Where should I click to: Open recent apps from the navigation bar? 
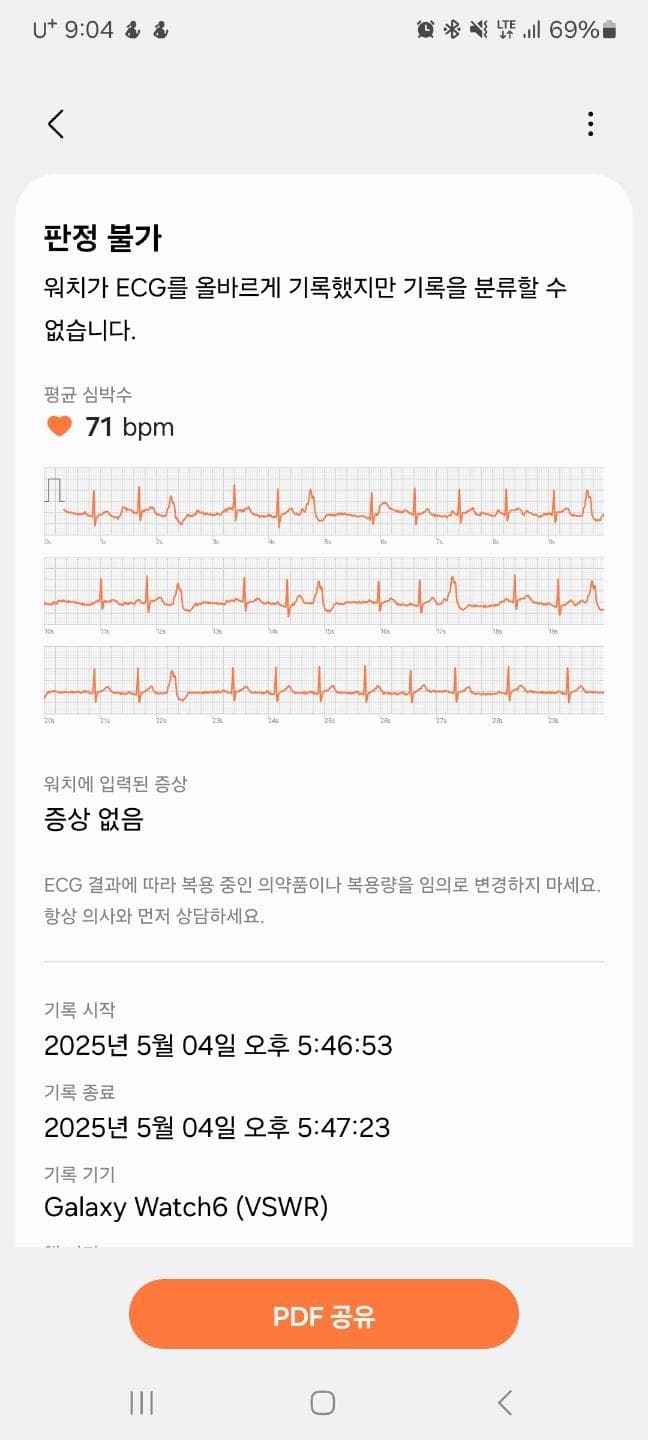(141, 1403)
